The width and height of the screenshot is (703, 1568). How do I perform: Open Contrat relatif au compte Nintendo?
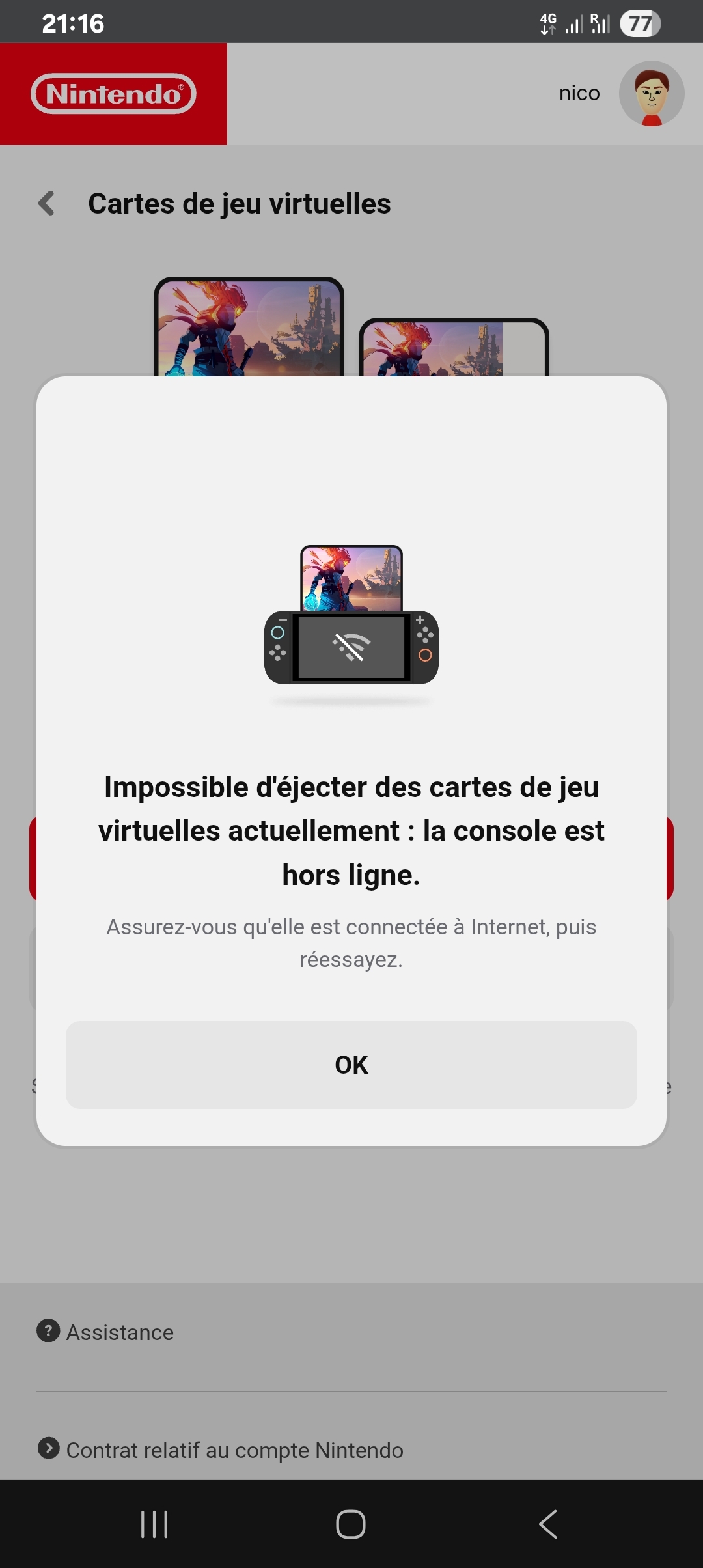[234, 1450]
